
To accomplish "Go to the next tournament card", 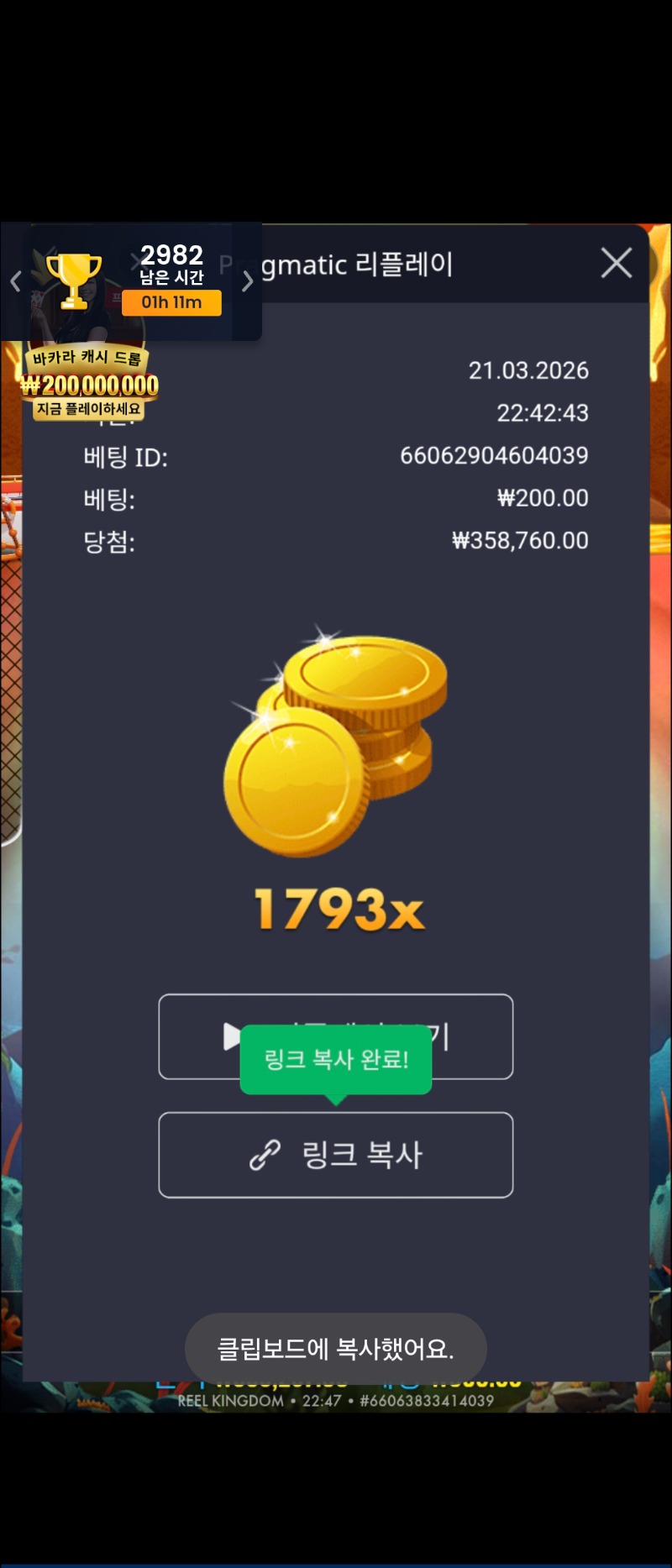I will click(247, 281).
